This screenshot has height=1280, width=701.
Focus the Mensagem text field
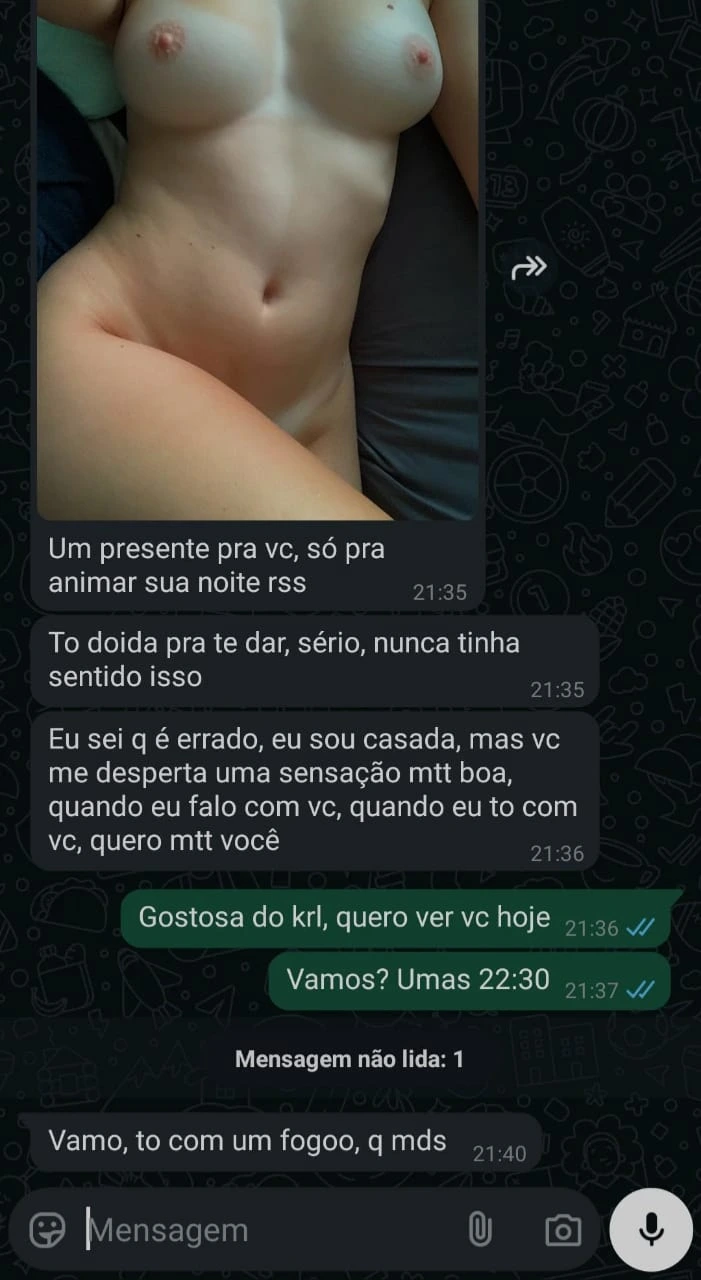[x=260, y=1230]
